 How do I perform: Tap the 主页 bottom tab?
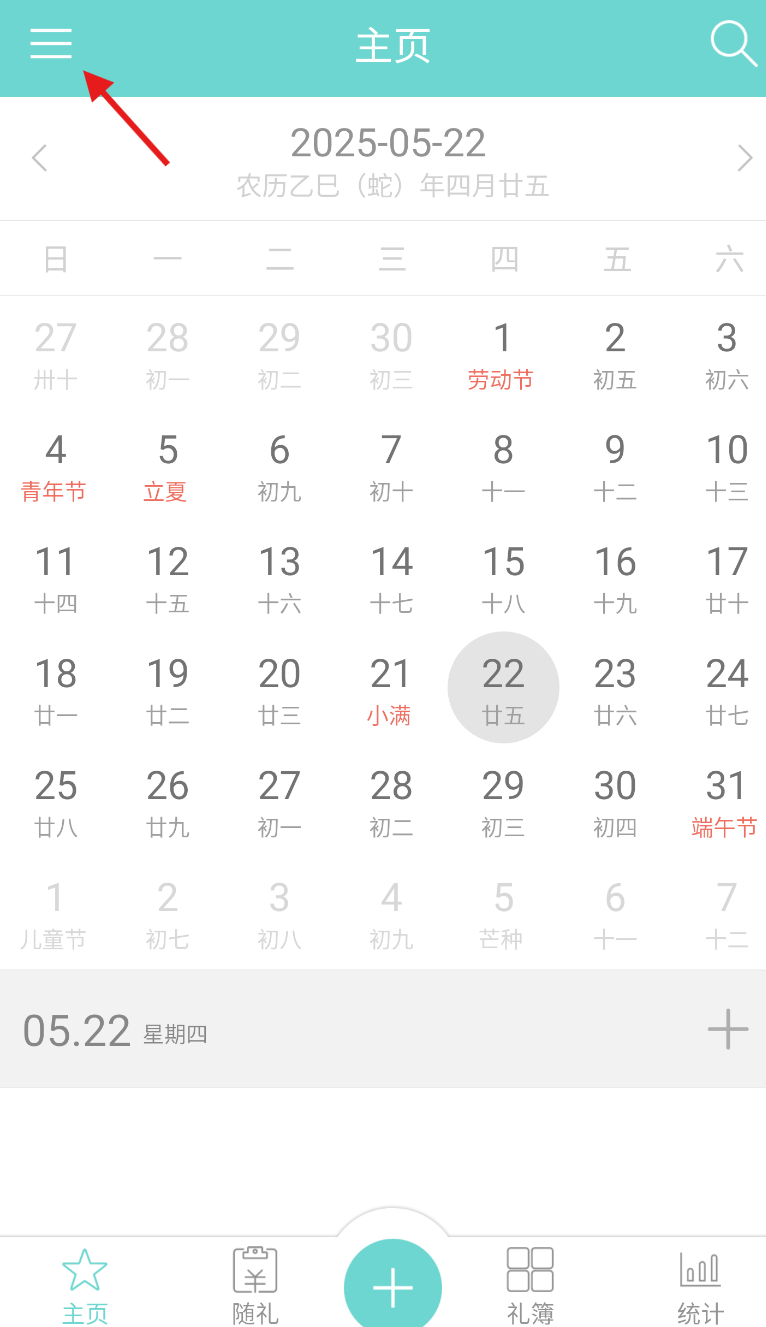coord(85,1285)
